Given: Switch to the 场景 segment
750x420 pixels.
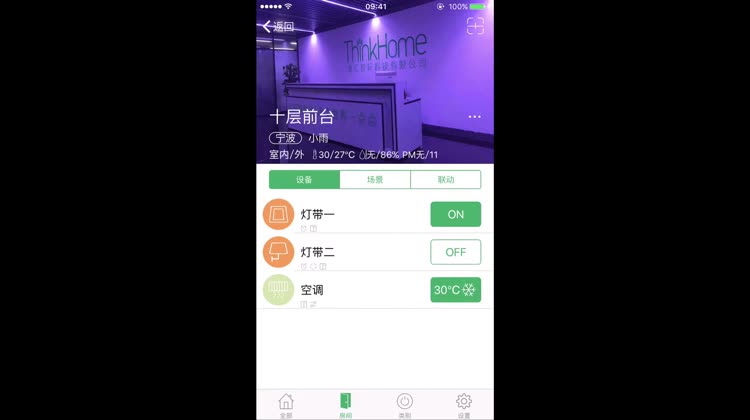Looking at the screenshot, I should (375, 180).
